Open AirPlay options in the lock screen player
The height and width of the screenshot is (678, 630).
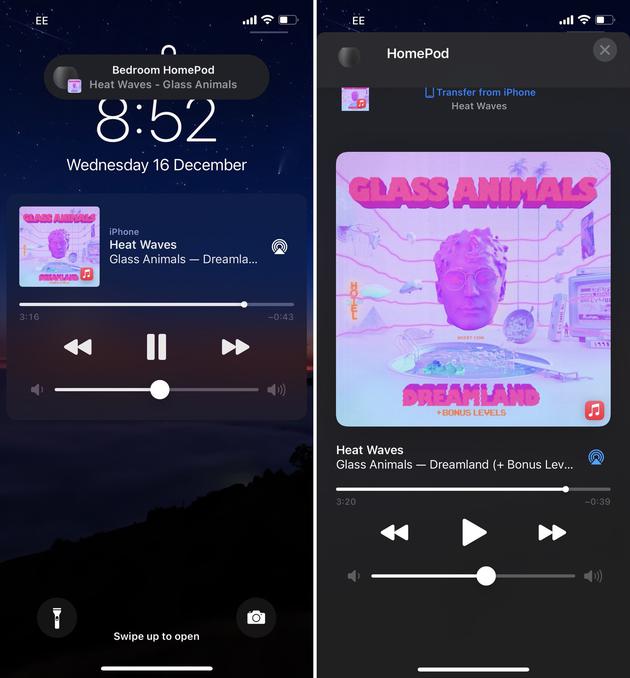coord(280,247)
